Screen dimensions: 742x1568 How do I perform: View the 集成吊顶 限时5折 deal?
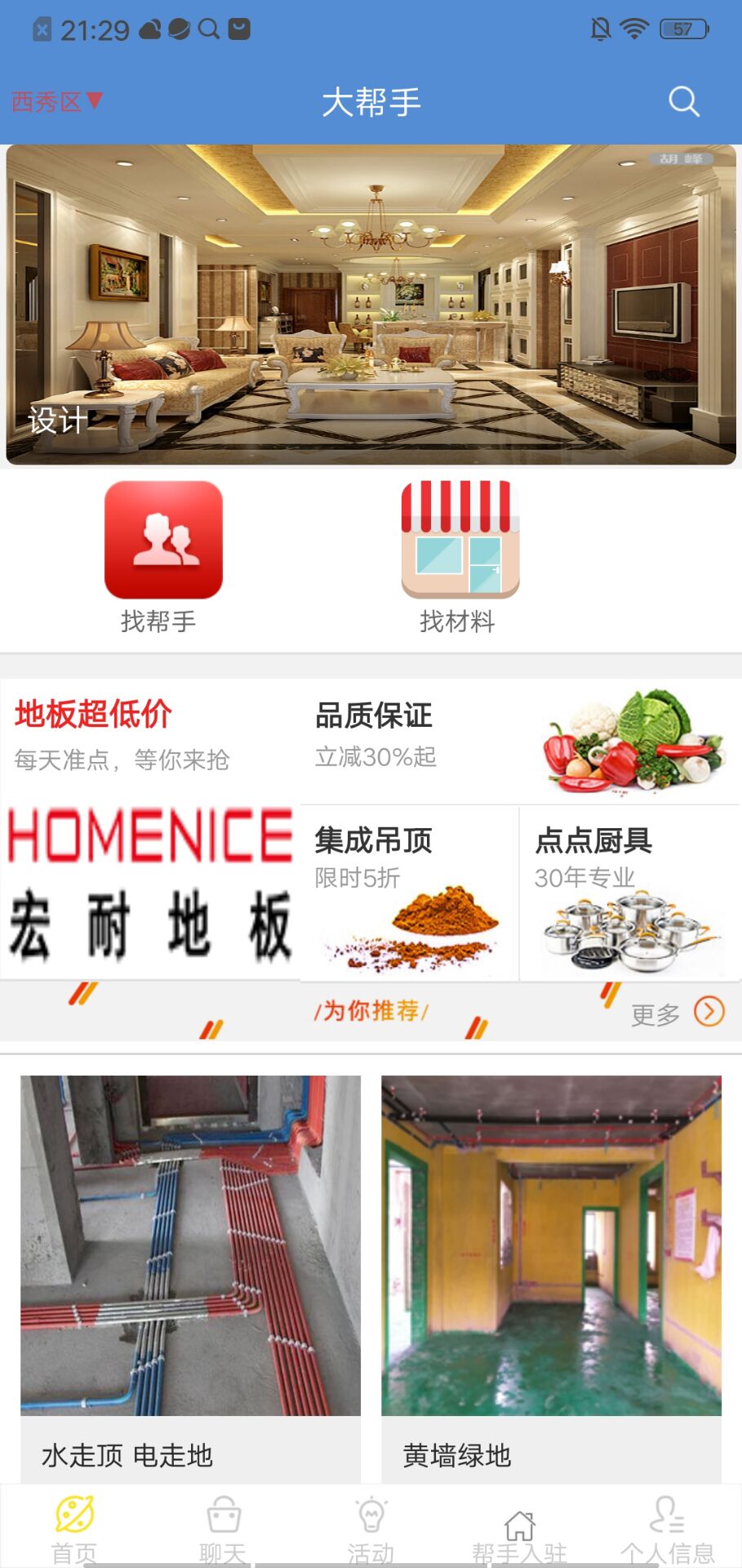click(x=409, y=893)
